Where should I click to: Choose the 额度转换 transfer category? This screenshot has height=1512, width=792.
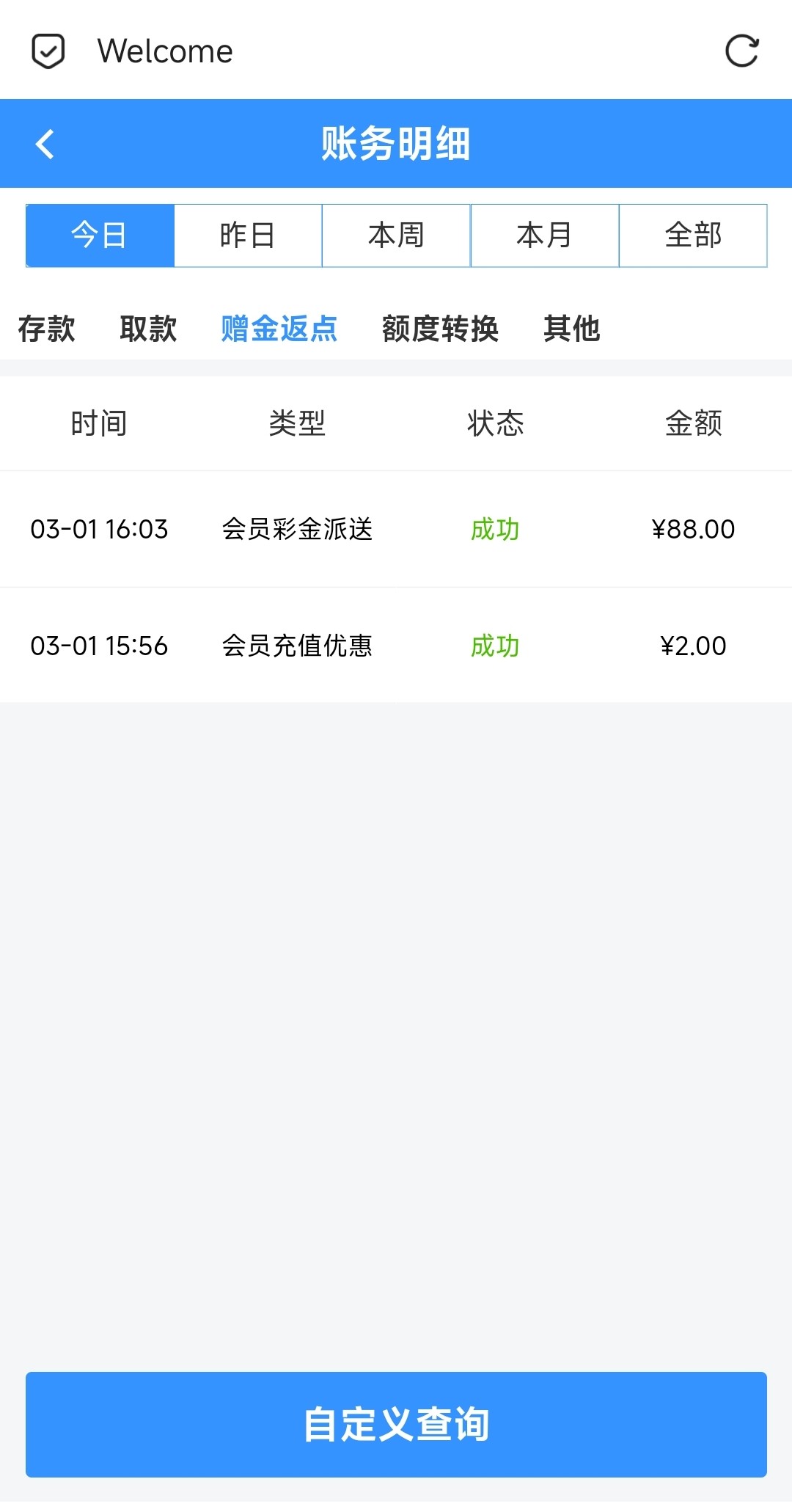[x=440, y=329]
